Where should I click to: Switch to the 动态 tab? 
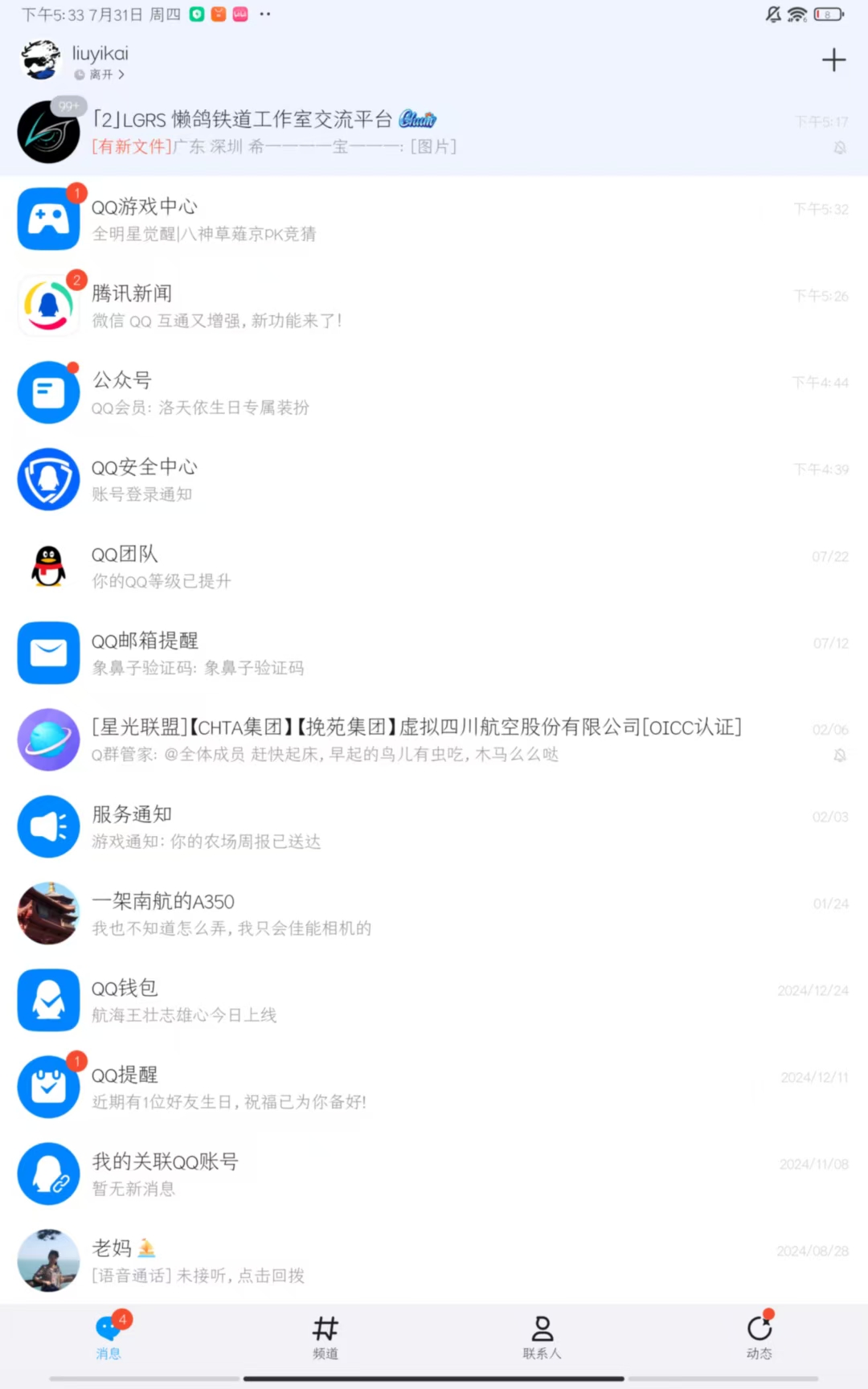[759, 1338]
